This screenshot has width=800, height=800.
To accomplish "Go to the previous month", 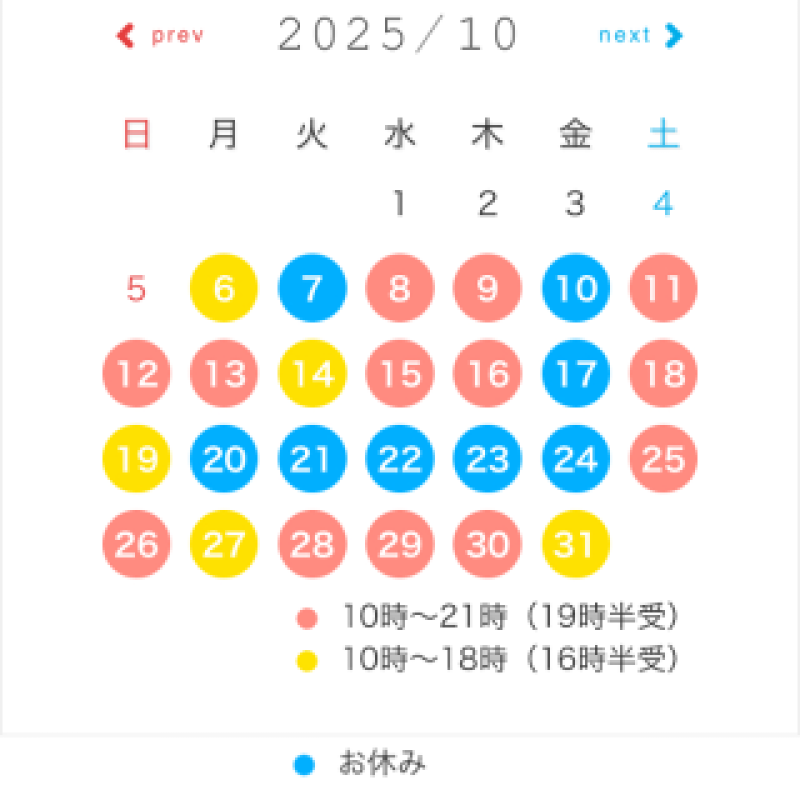I will click(160, 36).
